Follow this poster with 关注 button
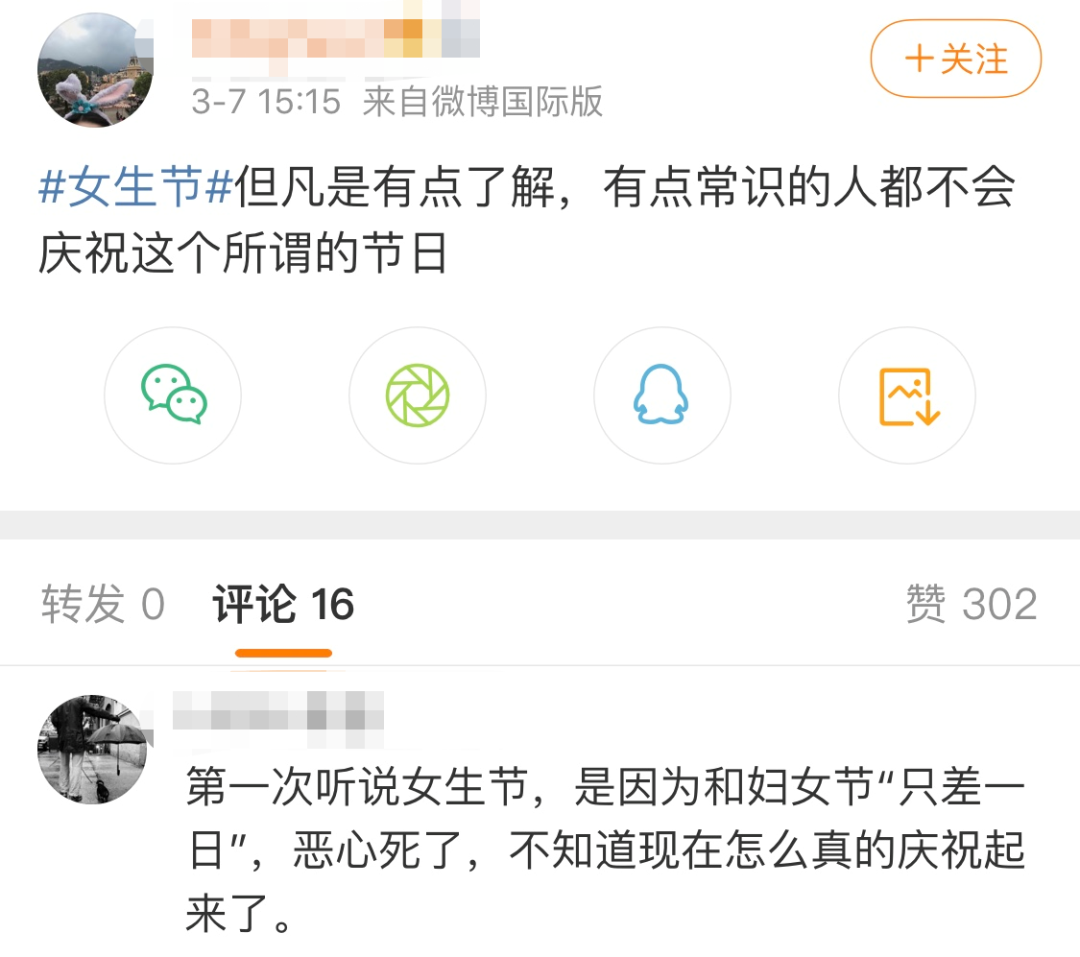This screenshot has height=957, width=1080. (x=956, y=59)
